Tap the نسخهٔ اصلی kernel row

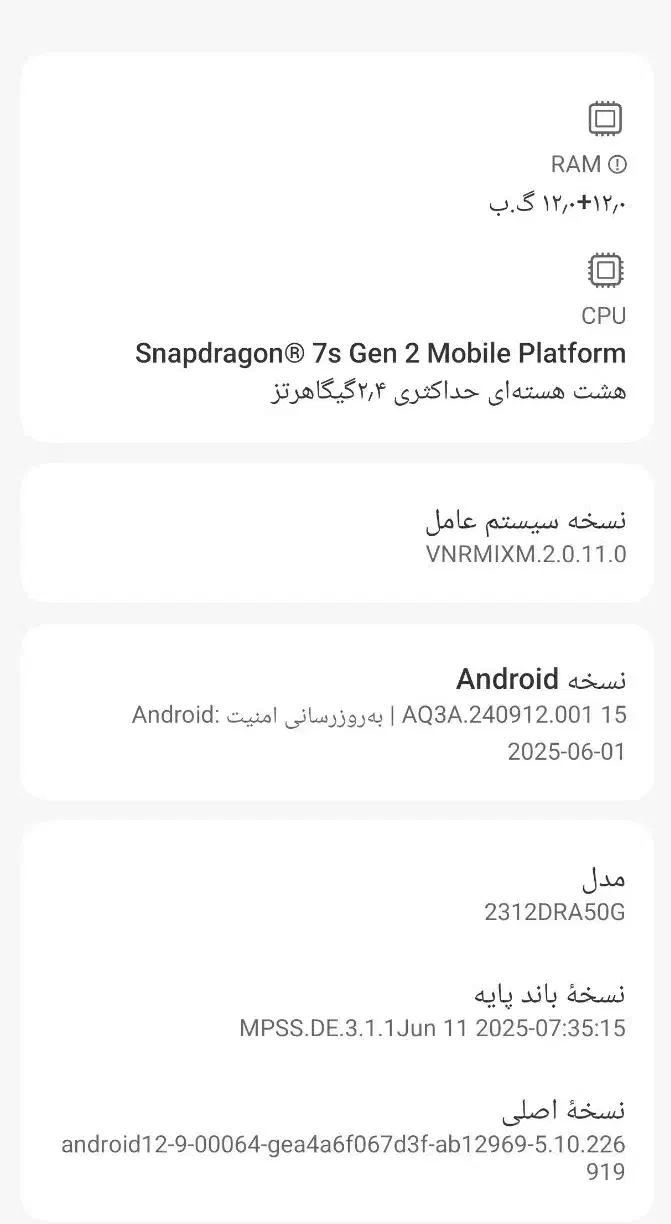(x=336, y=1140)
